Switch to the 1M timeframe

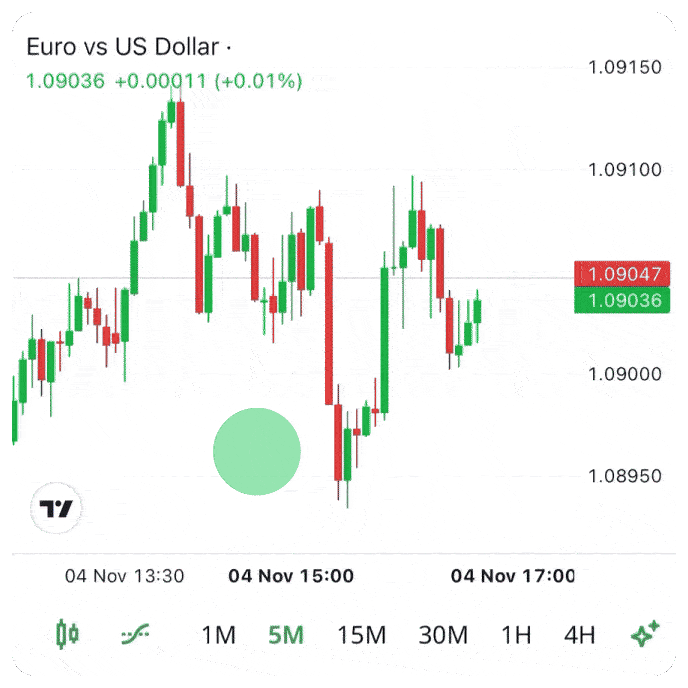(218, 635)
